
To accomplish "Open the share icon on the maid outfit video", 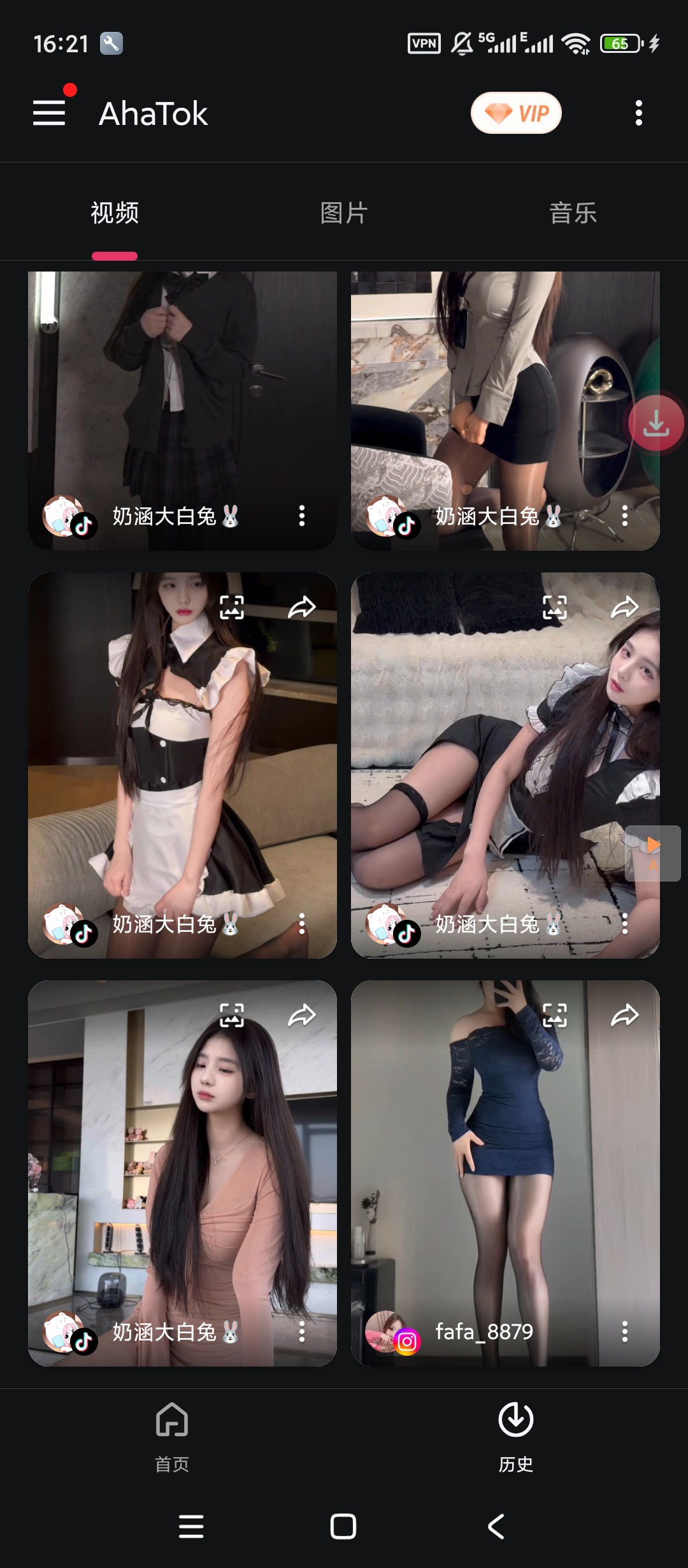I will point(301,606).
